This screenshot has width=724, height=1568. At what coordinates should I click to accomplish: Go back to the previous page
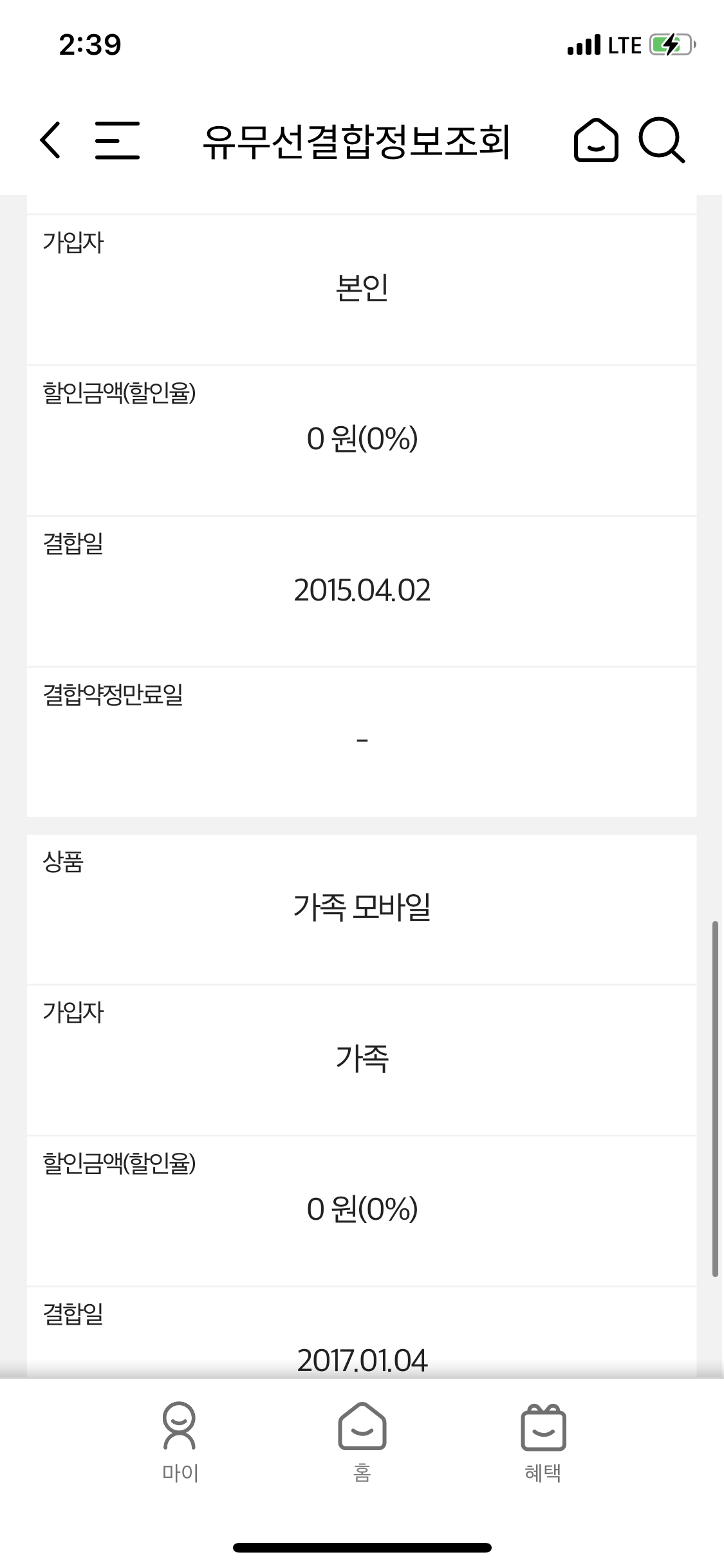point(50,140)
